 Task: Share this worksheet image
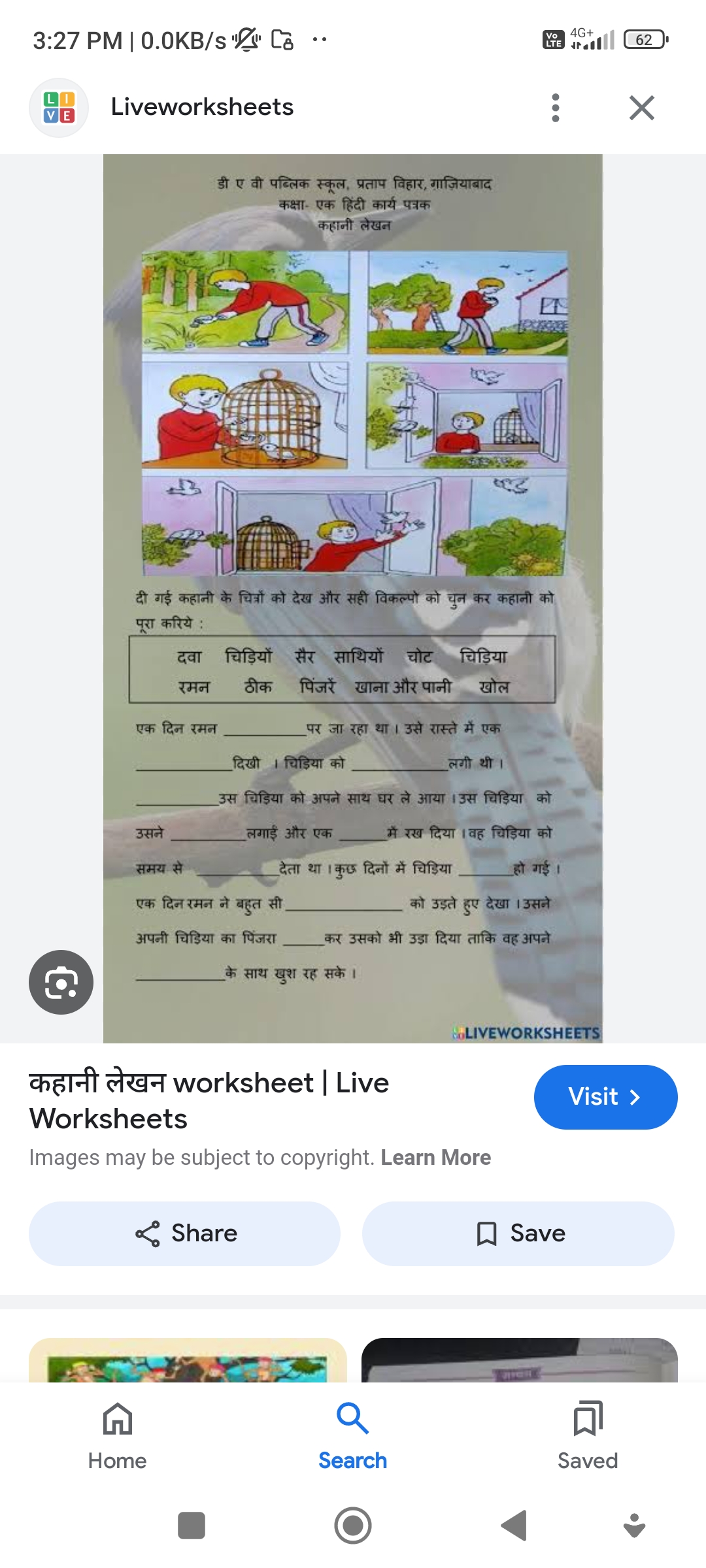[184, 1233]
